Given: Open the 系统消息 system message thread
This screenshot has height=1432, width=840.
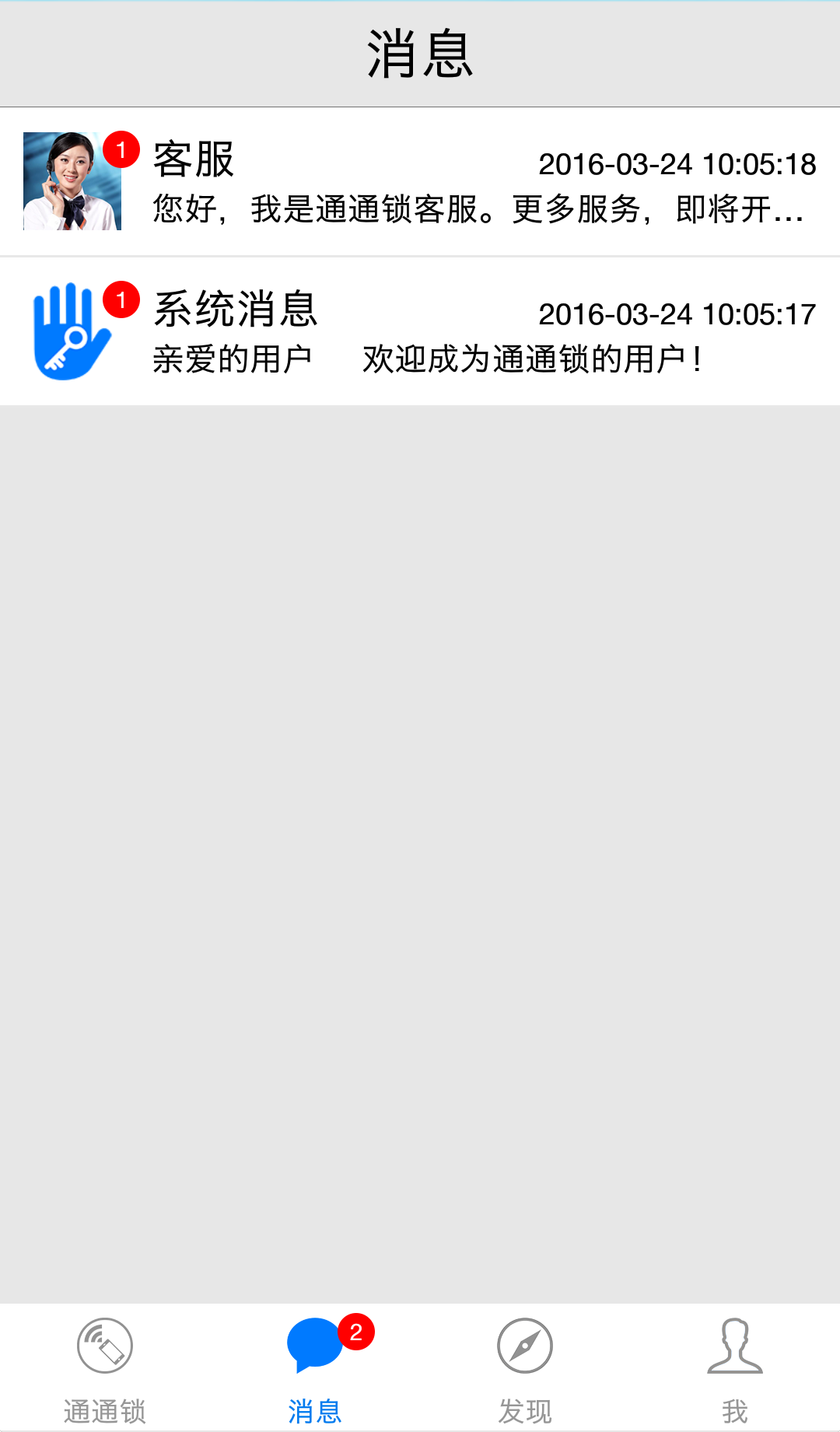Looking at the screenshot, I should (x=420, y=331).
